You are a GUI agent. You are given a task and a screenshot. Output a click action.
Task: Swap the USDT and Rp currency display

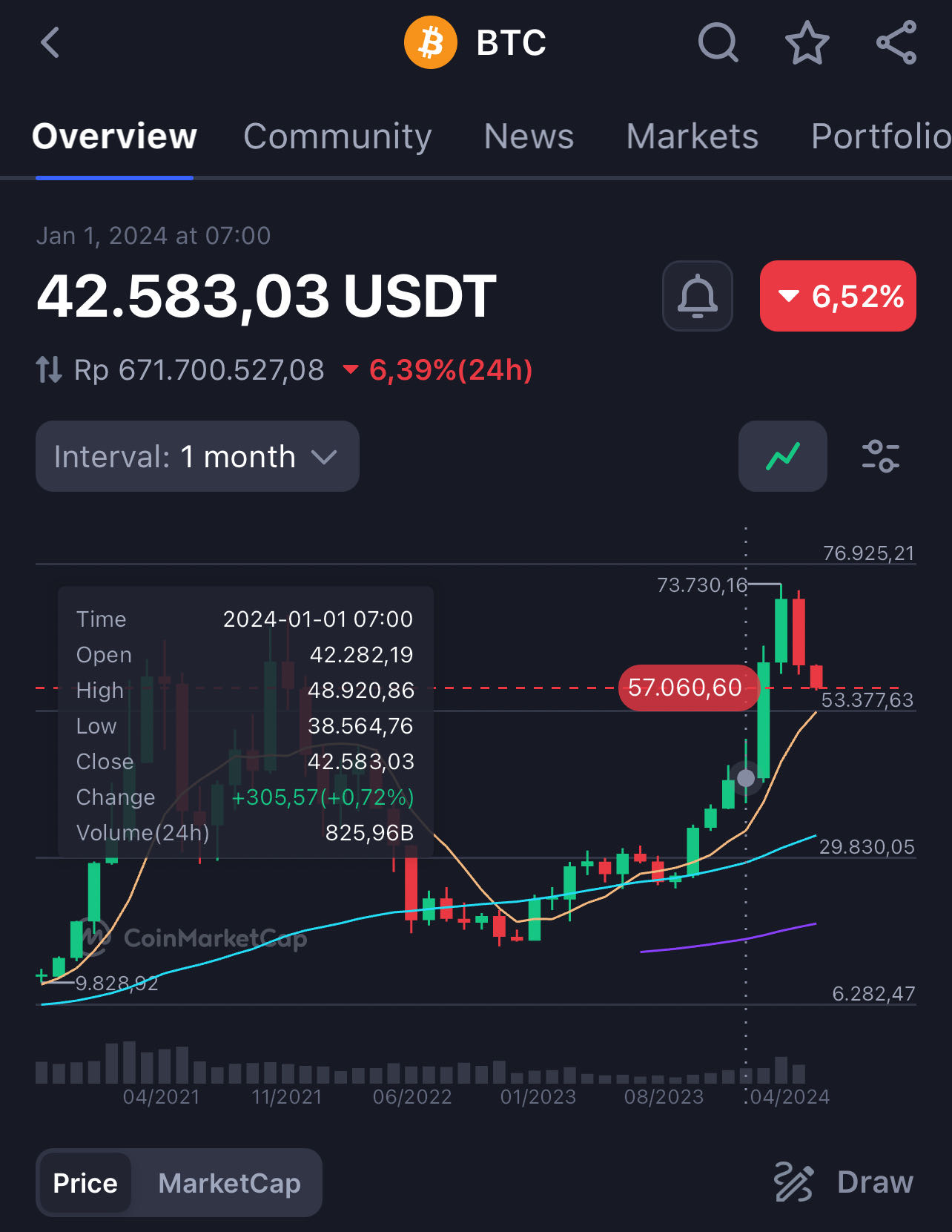[x=49, y=369]
